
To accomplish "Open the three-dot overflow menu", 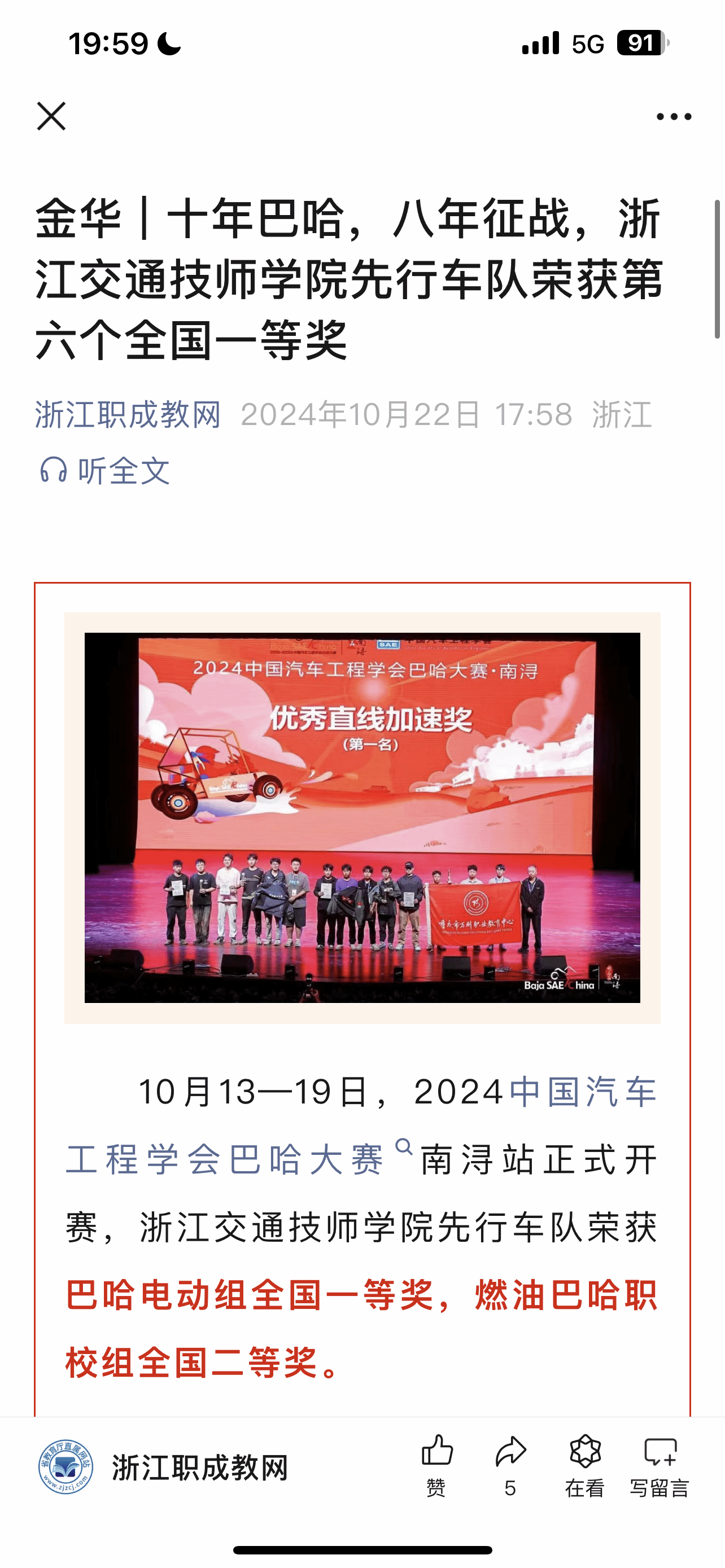I will (x=673, y=117).
